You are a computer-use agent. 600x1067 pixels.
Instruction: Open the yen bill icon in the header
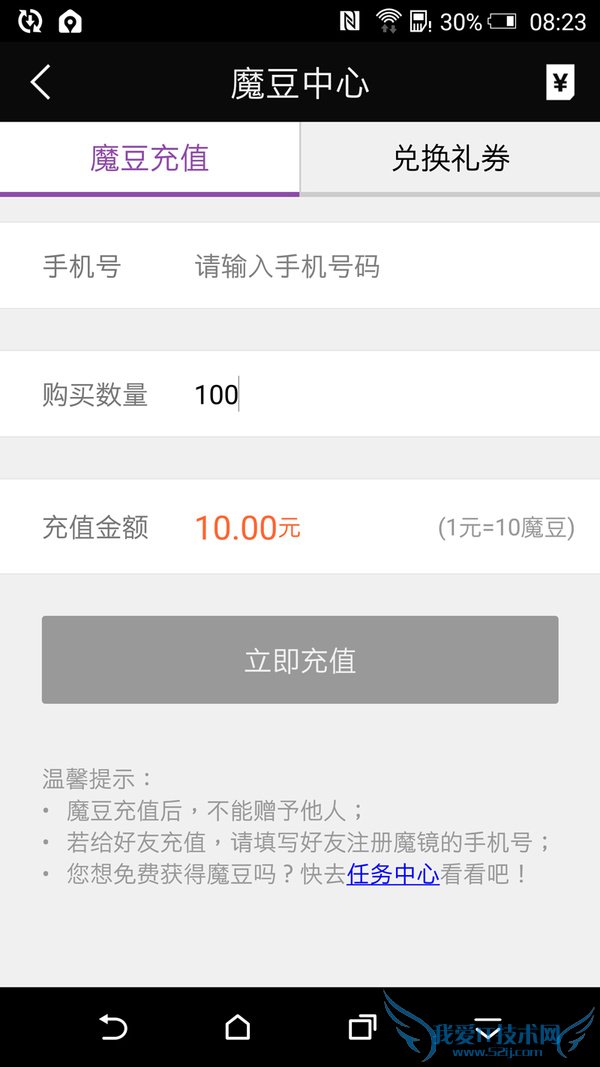pos(560,82)
